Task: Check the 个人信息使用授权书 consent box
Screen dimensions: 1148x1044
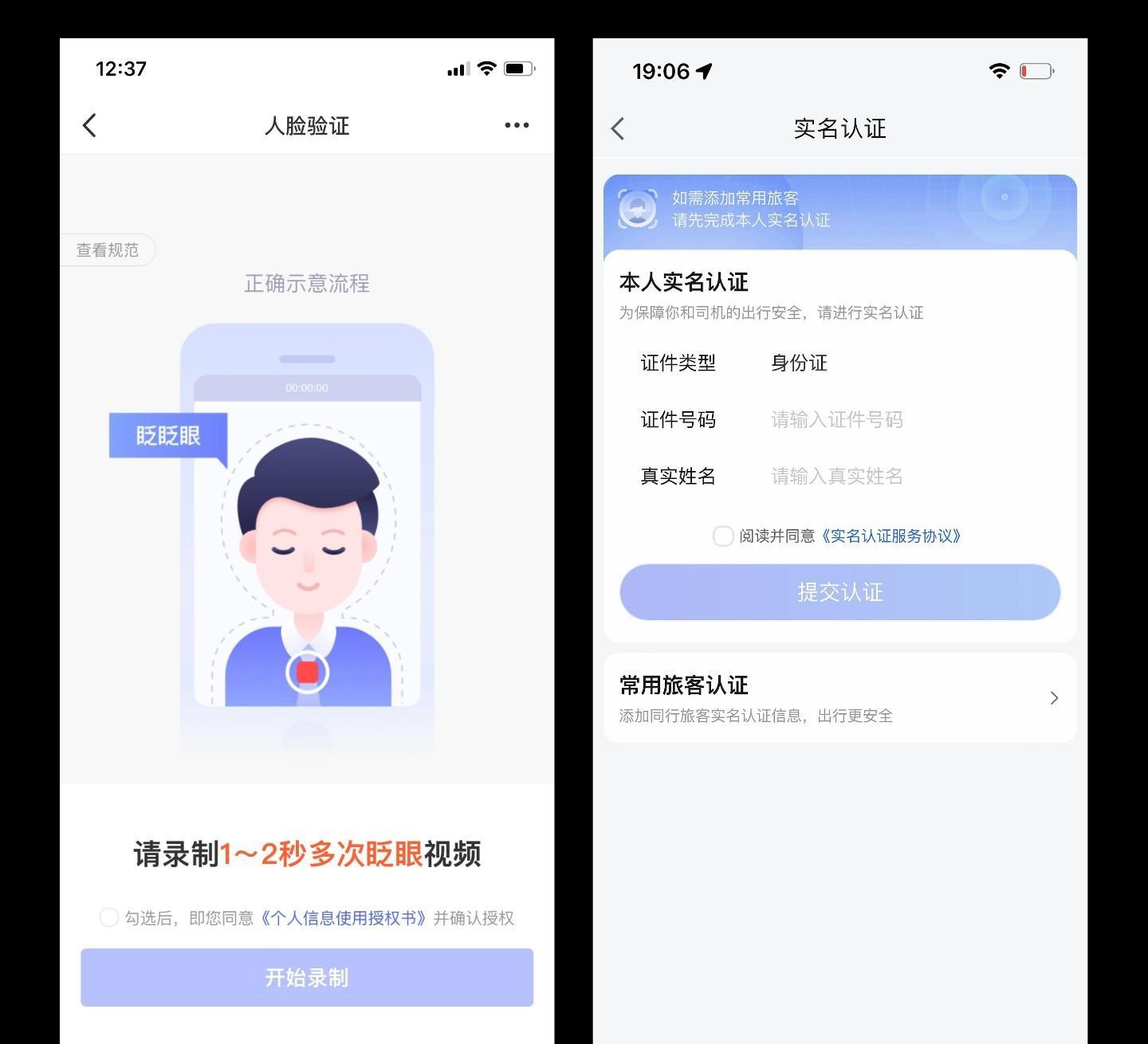Action: [109, 917]
